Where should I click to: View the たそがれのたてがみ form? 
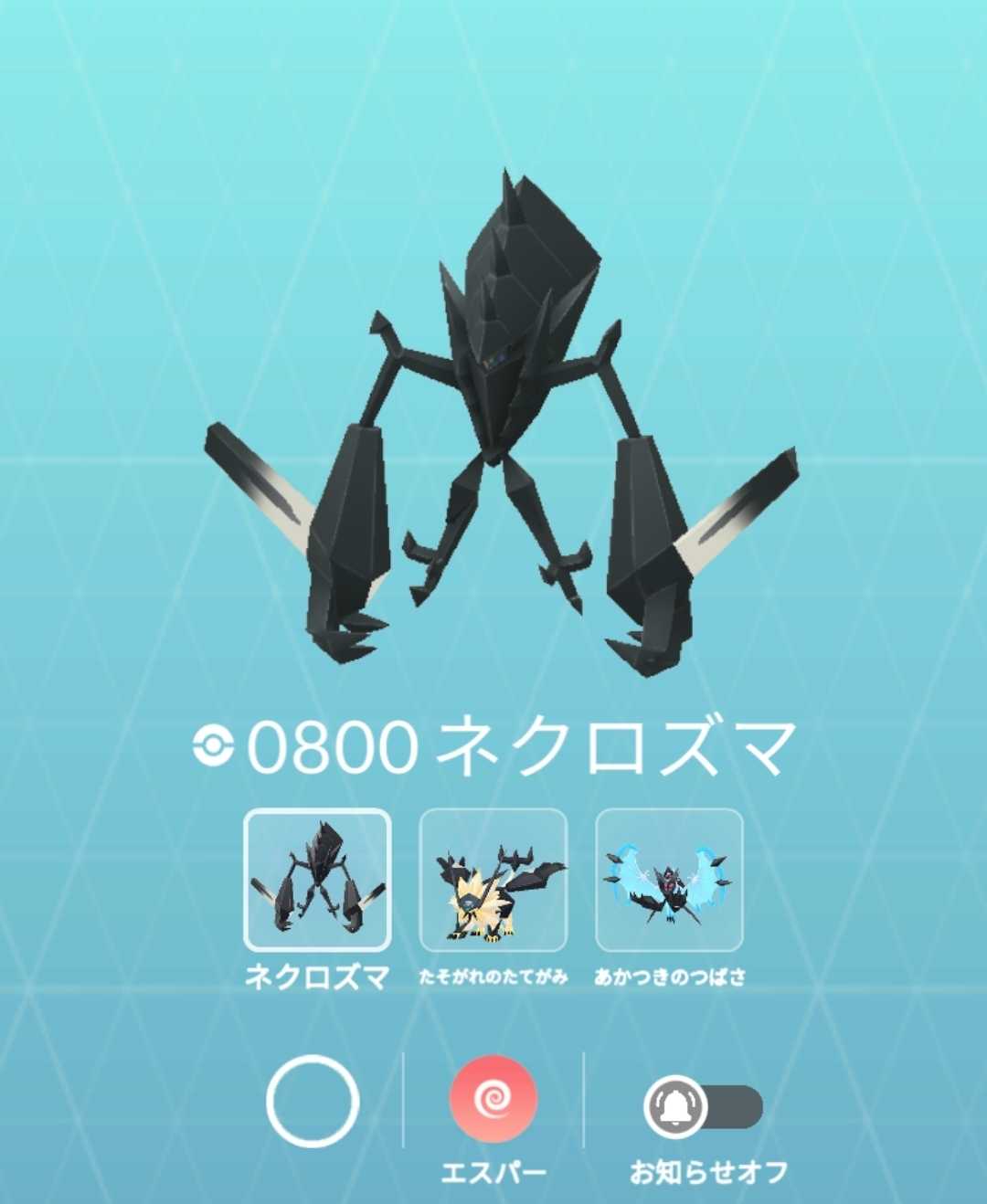493,881
